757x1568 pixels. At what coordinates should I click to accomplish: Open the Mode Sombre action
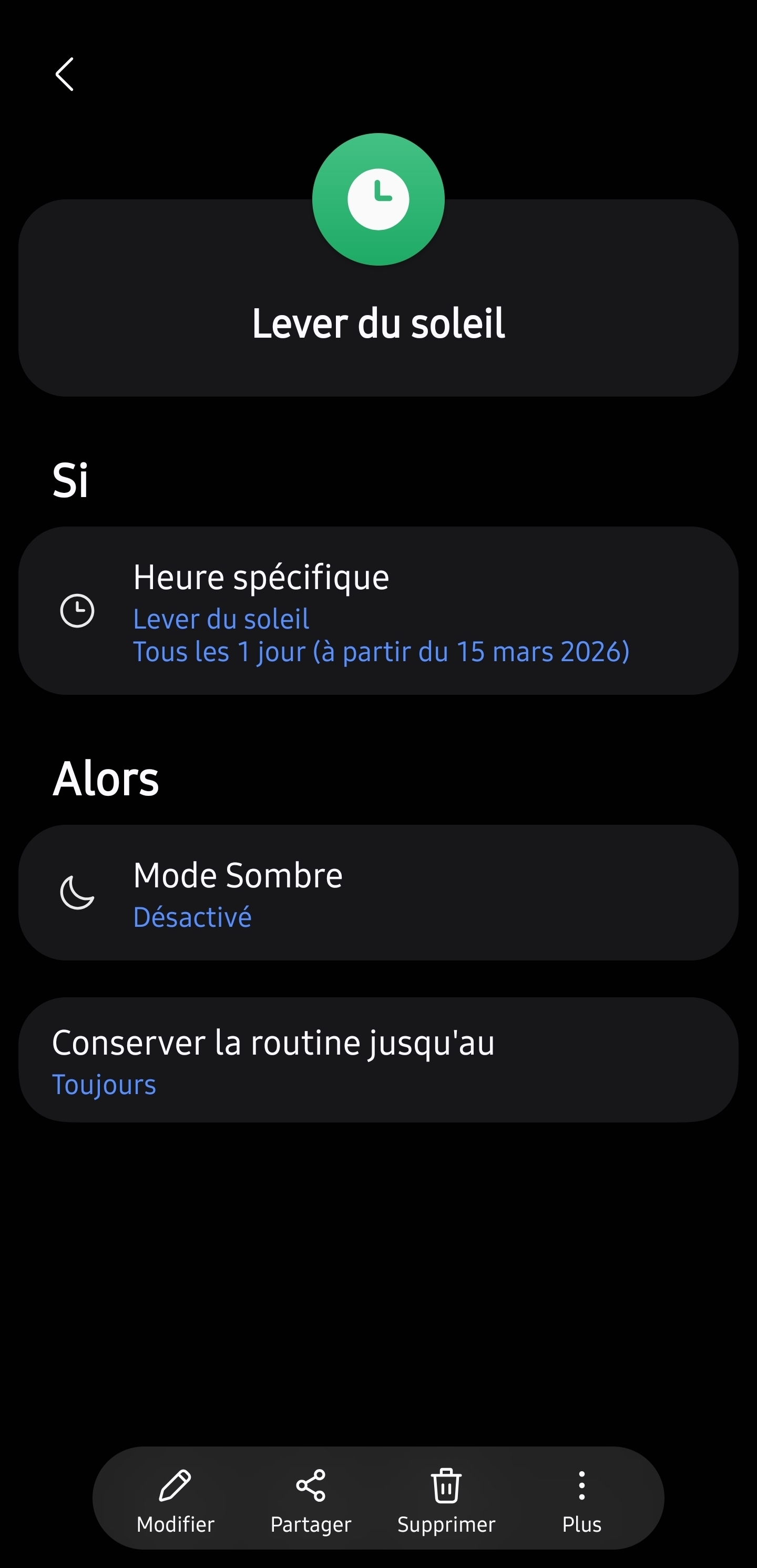click(378, 892)
